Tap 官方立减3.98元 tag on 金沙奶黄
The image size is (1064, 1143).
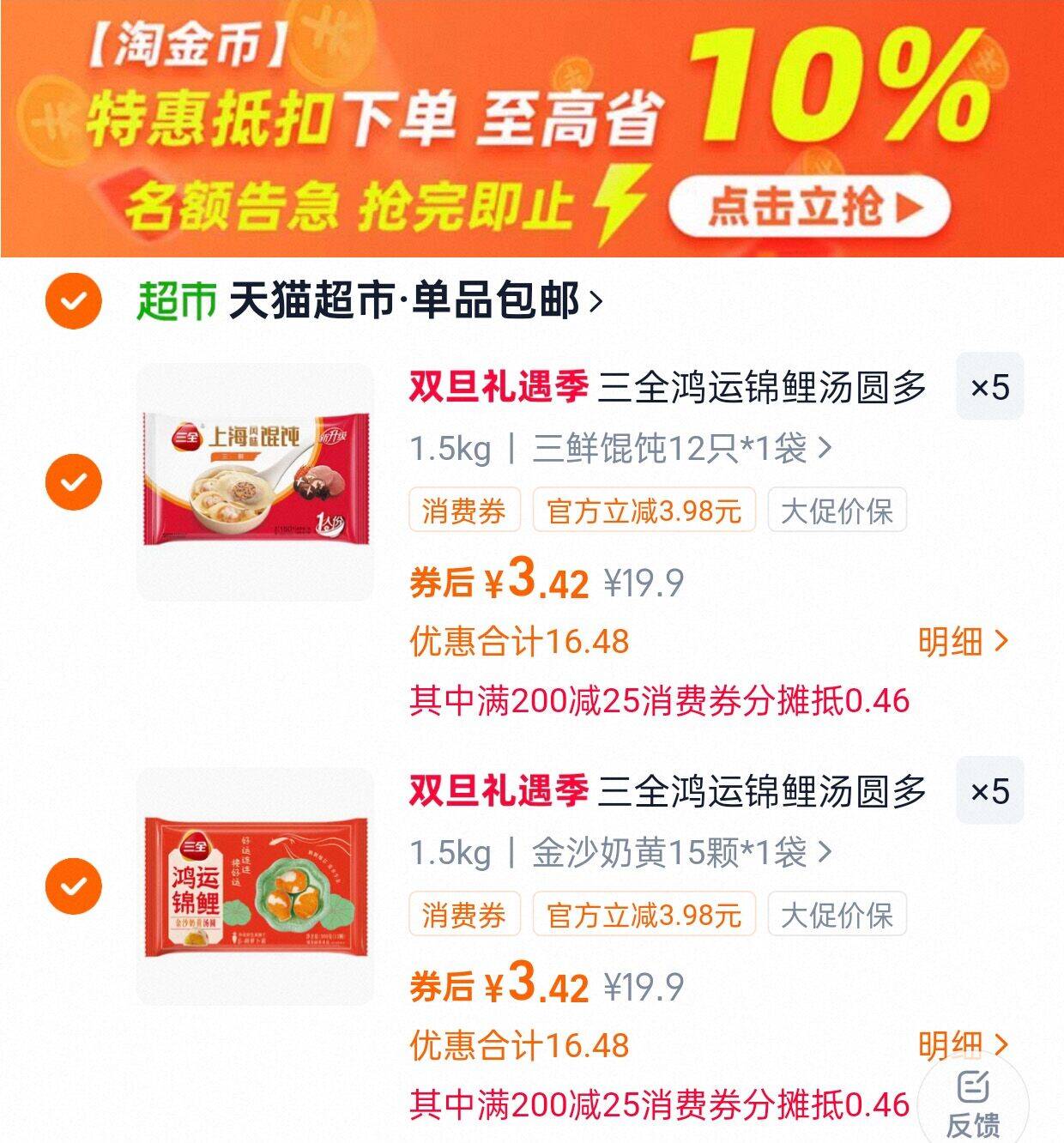point(644,916)
